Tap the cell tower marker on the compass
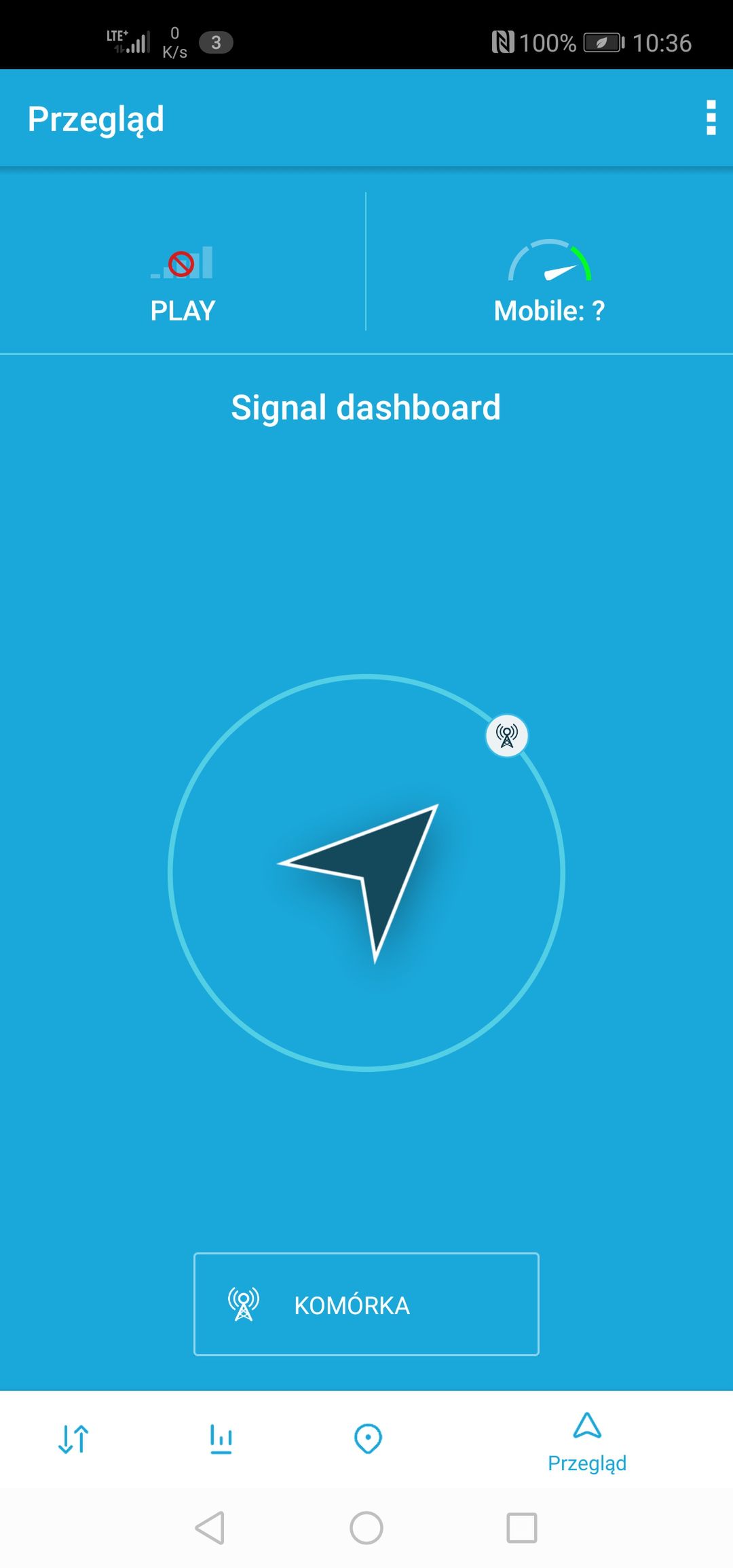The height and width of the screenshot is (1568, 733). pos(507,735)
